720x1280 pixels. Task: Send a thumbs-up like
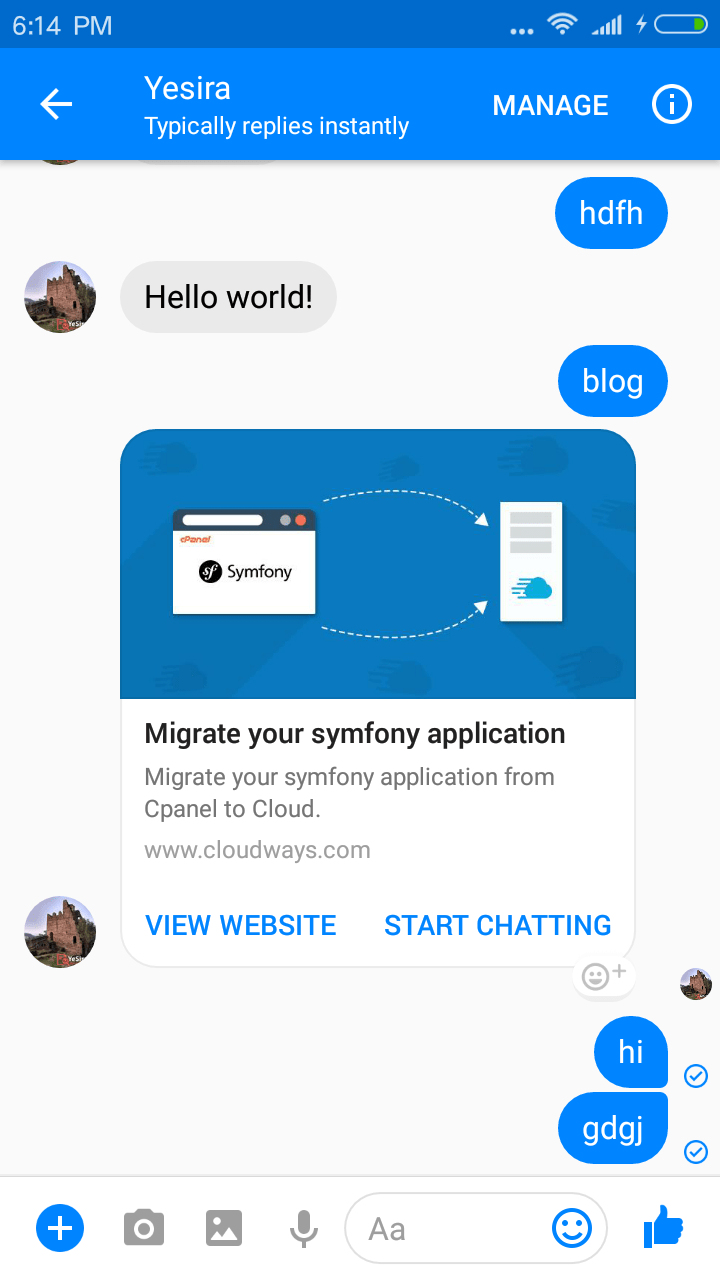click(x=663, y=1226)
